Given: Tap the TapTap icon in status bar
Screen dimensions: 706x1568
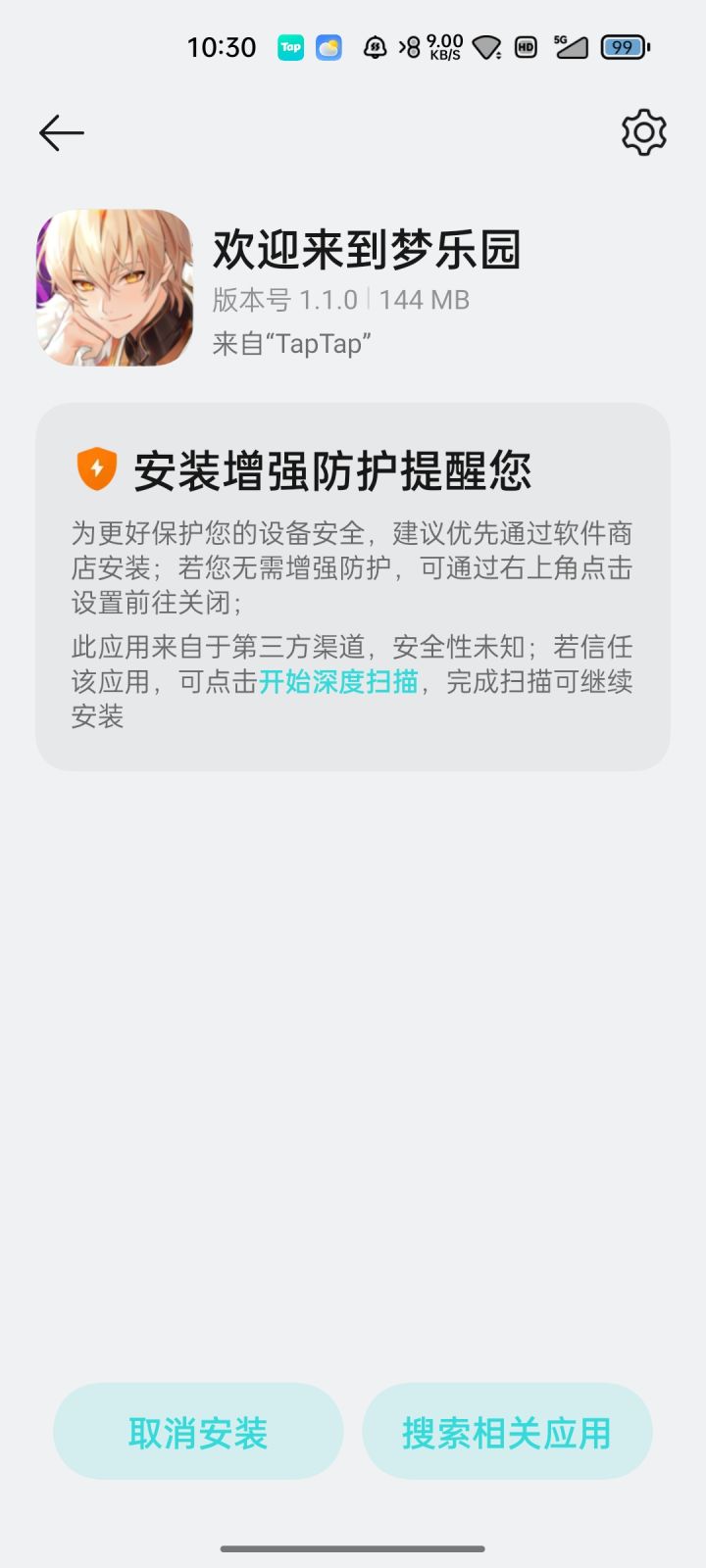Looking at the screenshot, I should [288, 46].
